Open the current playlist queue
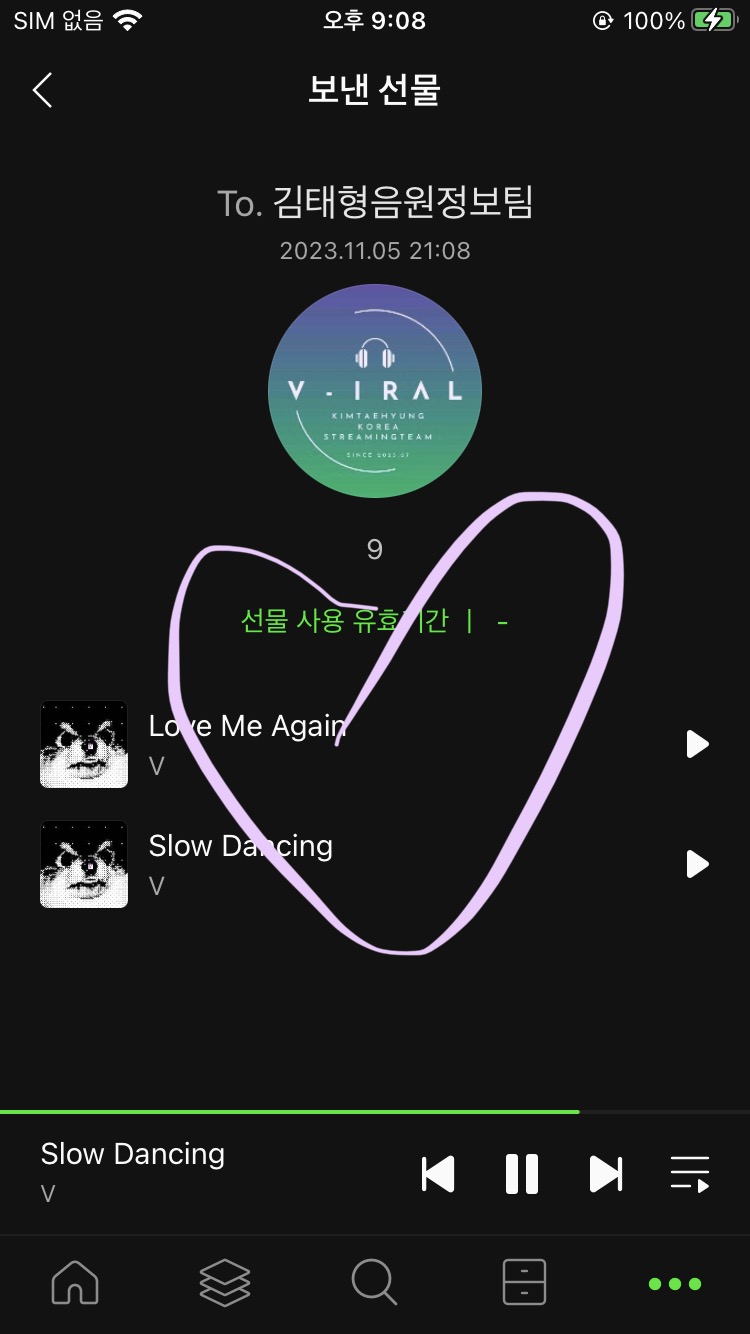This screenshot has height=1334, width=750. click(x=690, y=1174)
